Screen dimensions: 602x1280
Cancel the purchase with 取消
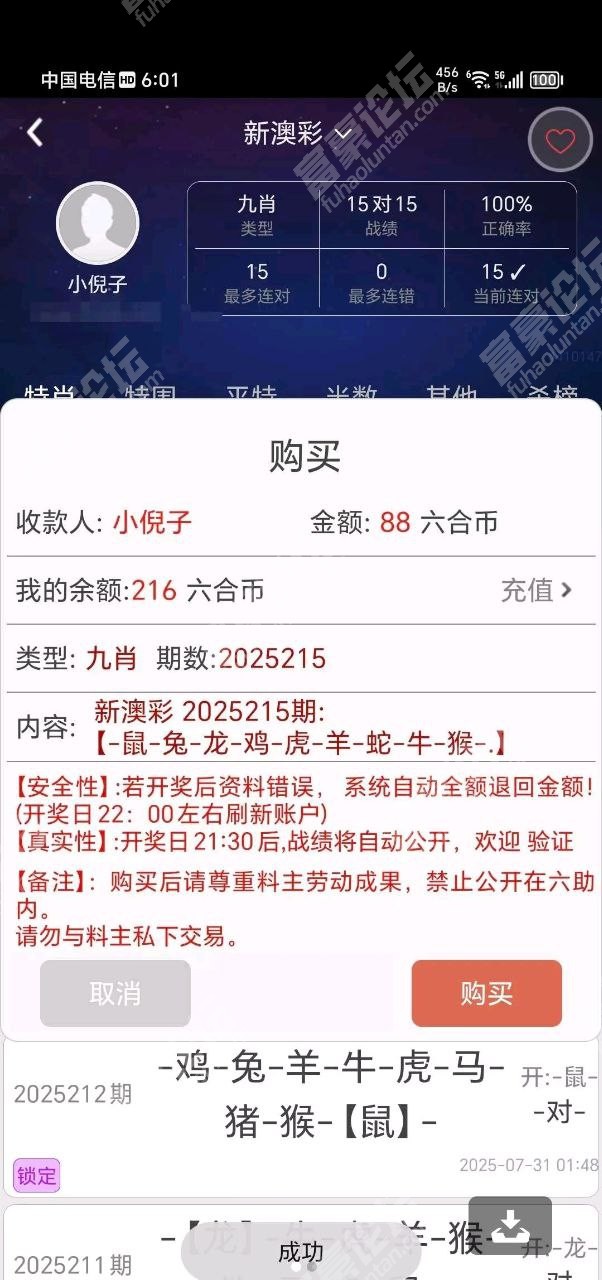pos(115,993)
